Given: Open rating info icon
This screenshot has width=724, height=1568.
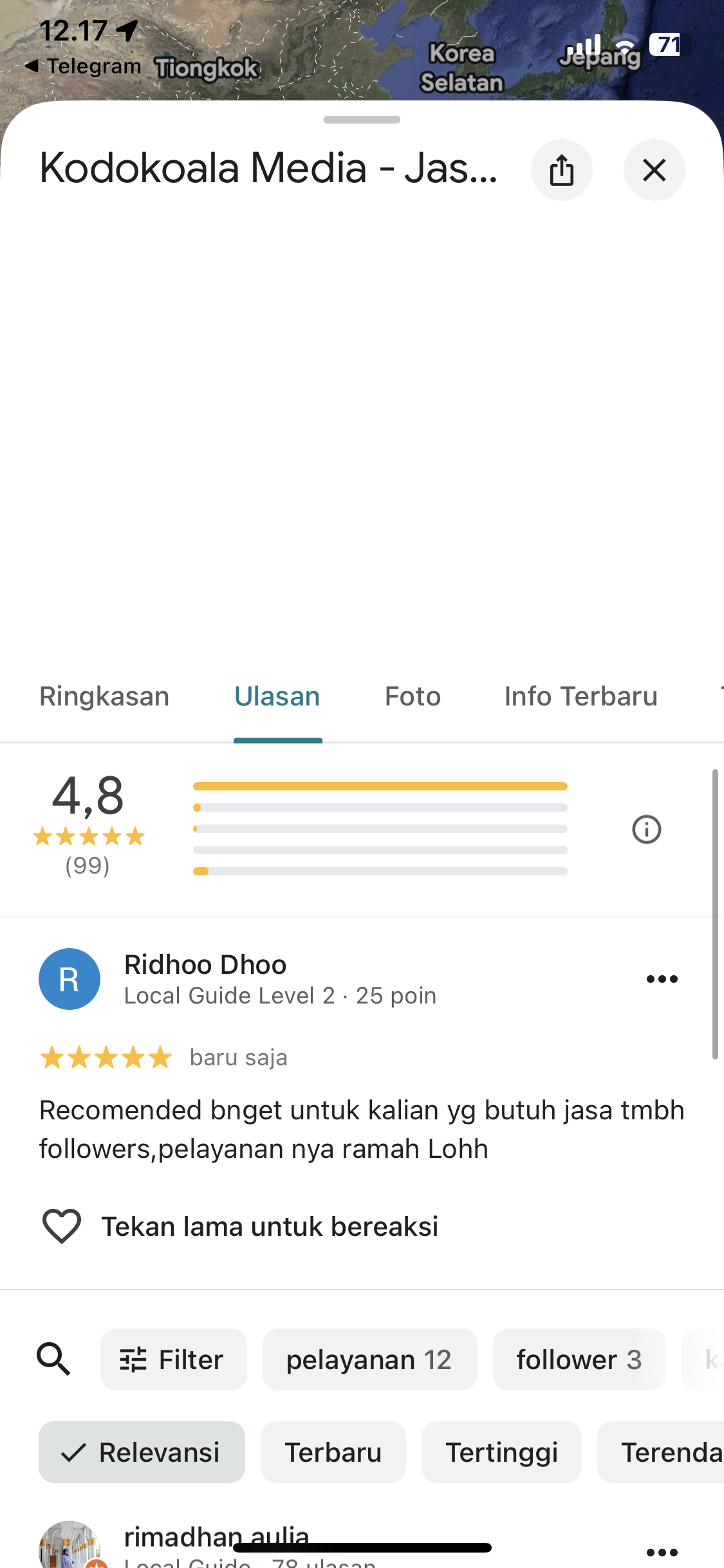Looking at the screenshot, I should (x=646, y=829).
